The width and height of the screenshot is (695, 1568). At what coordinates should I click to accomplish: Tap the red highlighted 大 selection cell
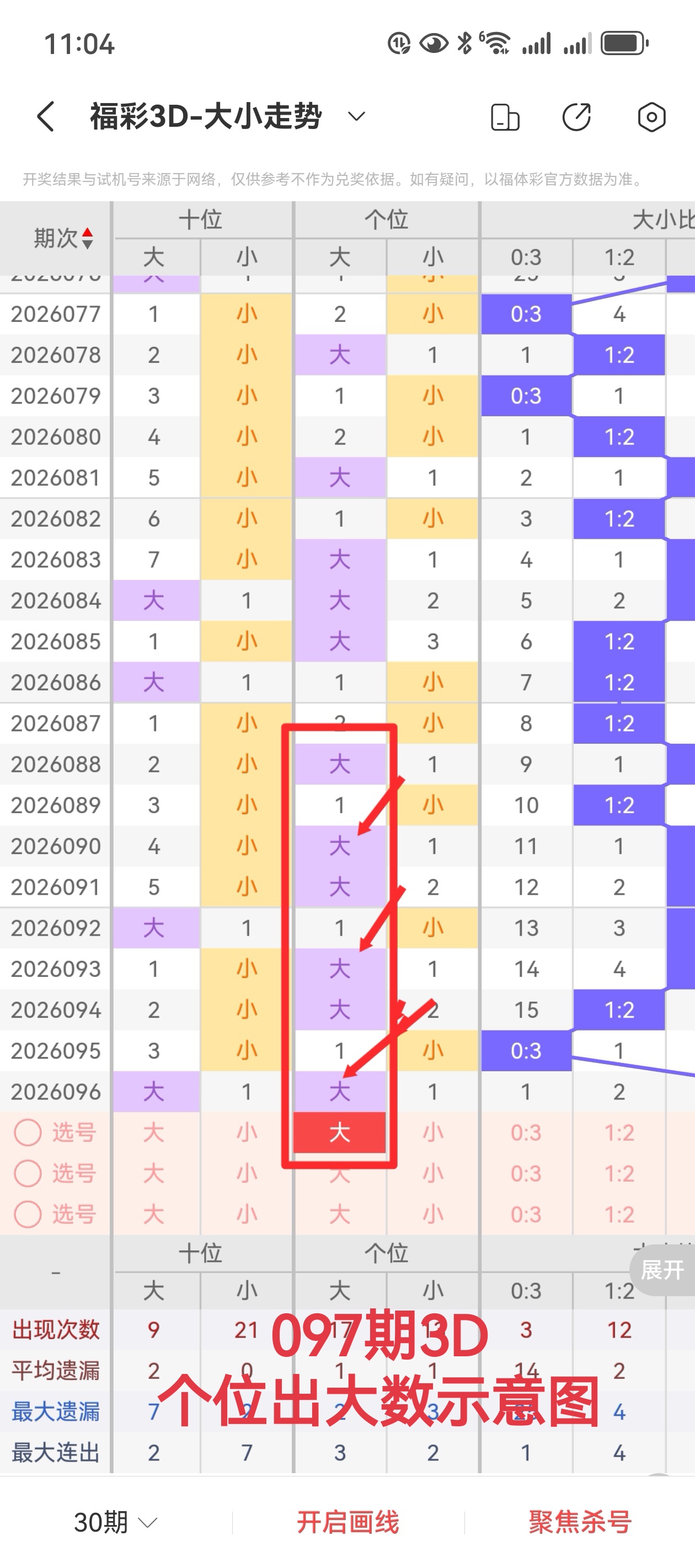click(340, 1132)
